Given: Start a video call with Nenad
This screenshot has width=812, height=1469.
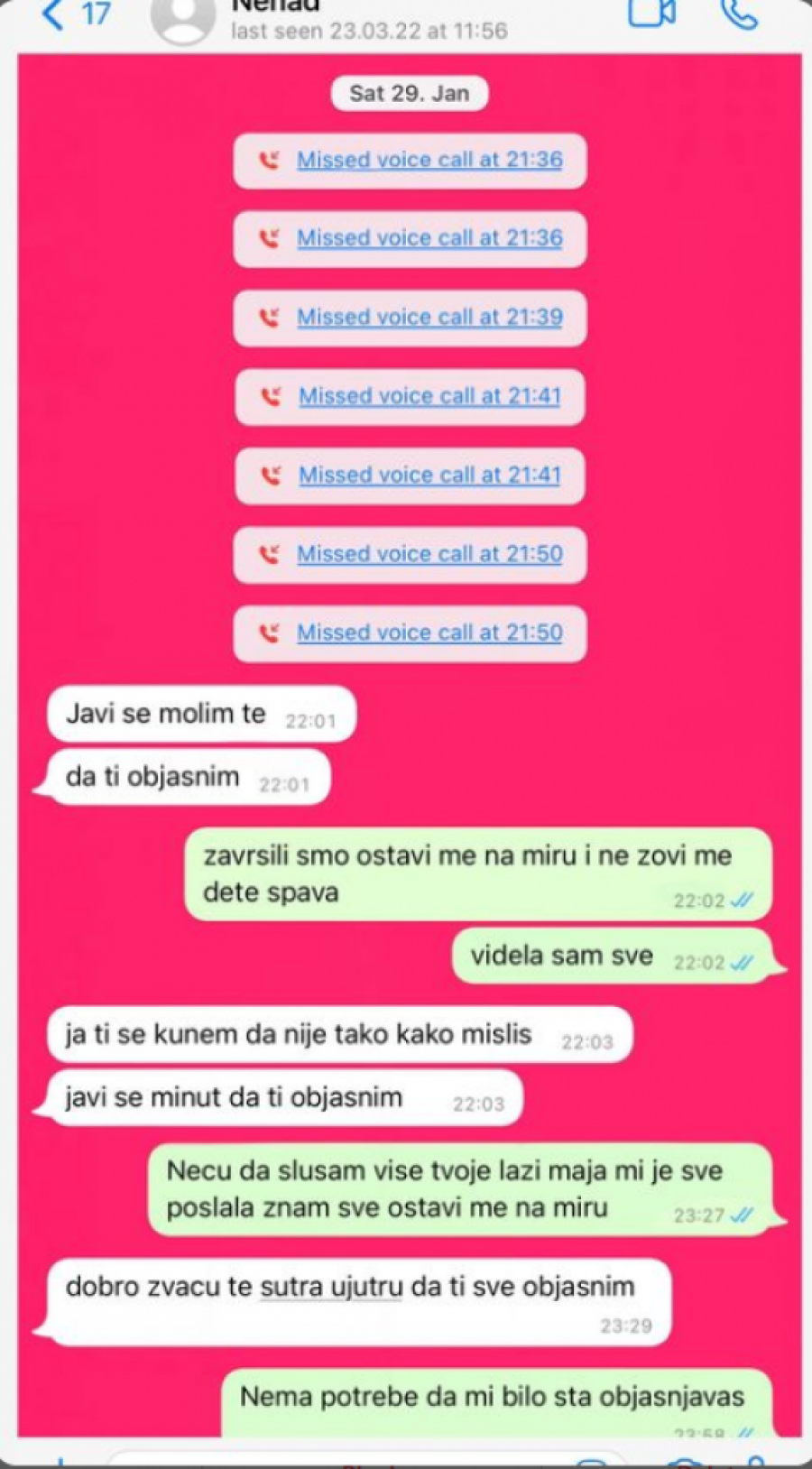Looking at the screenshot, I should 651,14.
